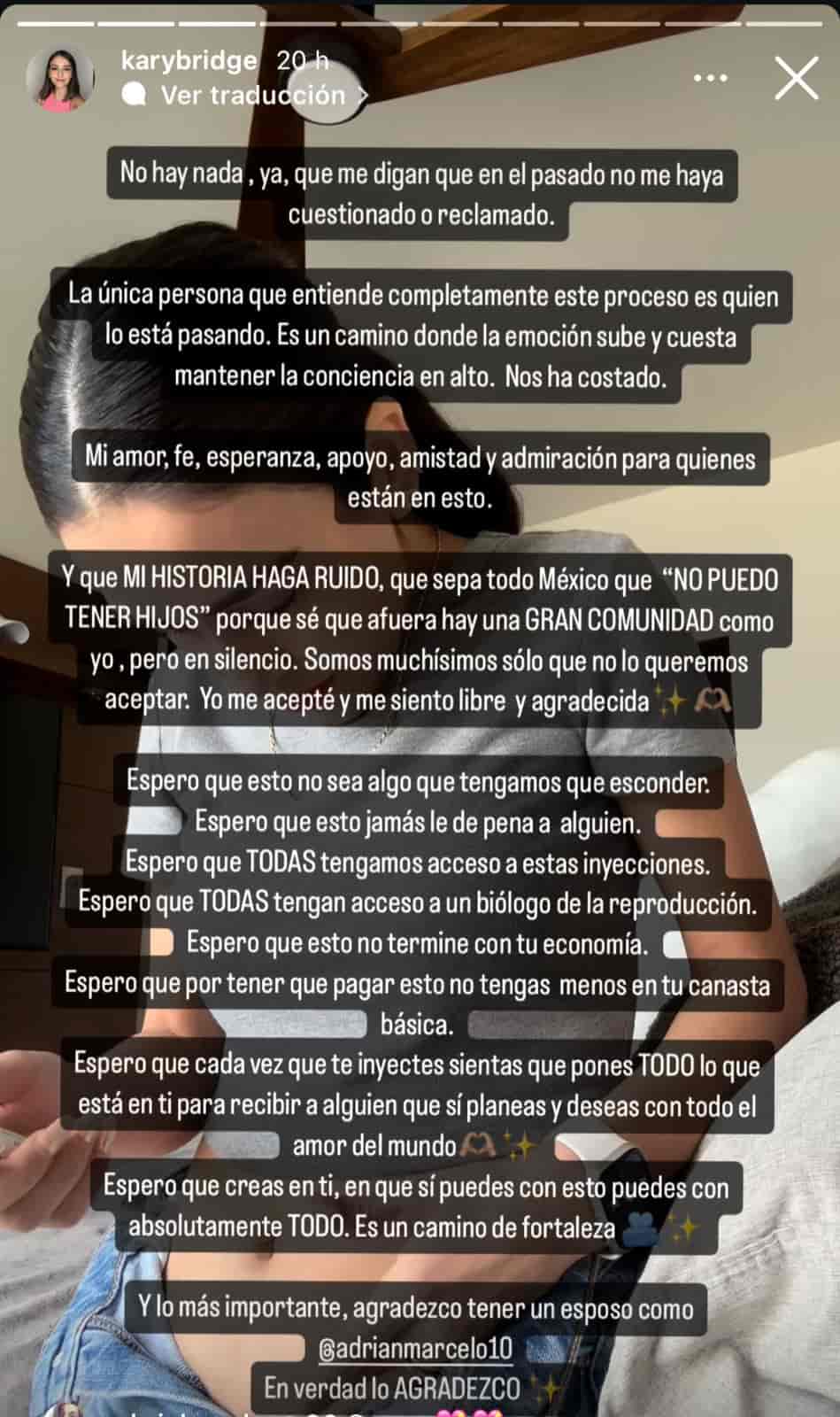
Task: Tap Ver traducción to translate story
Action: point(252,95)
